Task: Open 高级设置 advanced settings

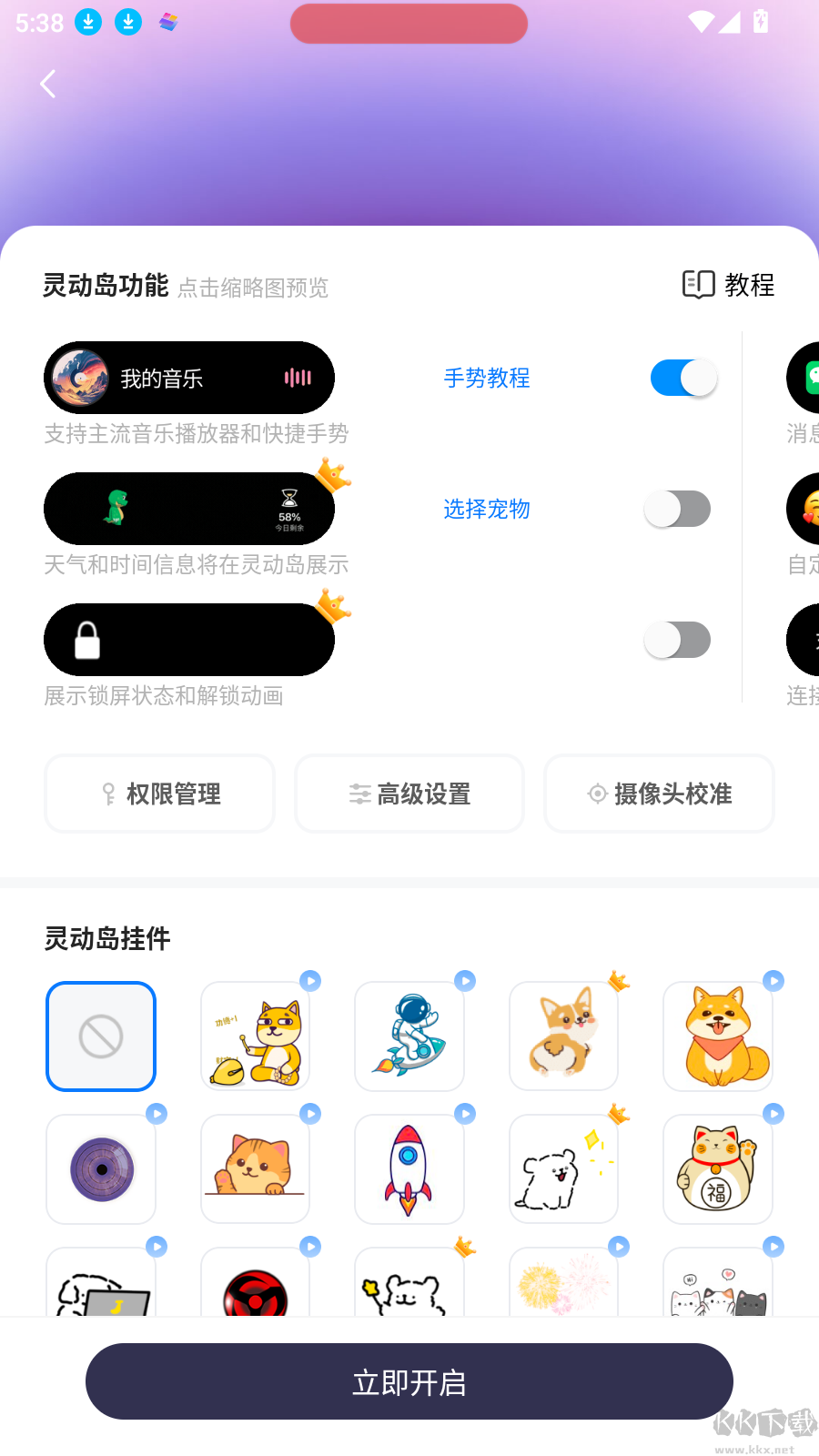Action: click(x=409, y=794)
